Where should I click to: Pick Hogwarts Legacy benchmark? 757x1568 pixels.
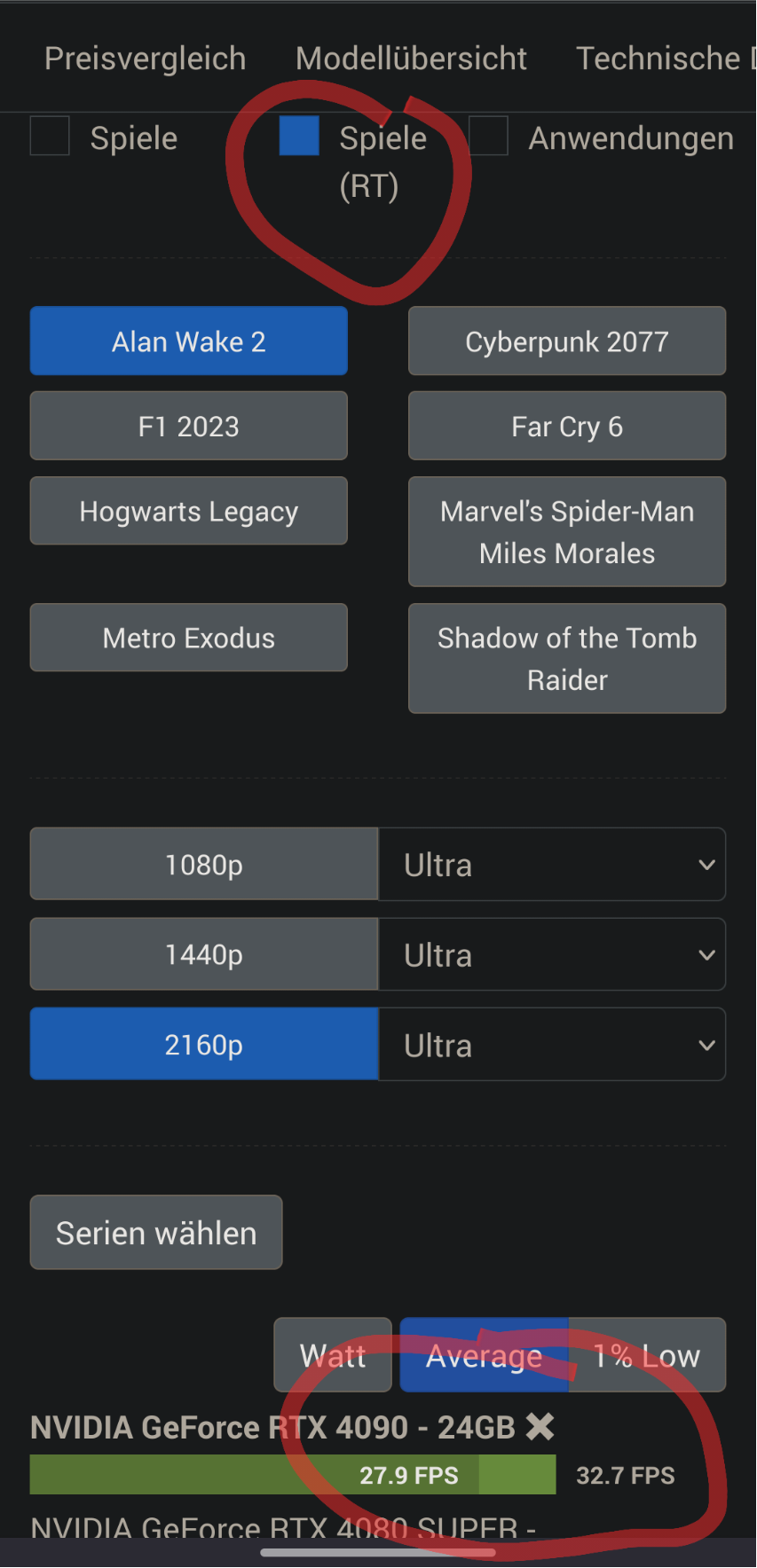(188, 512)
